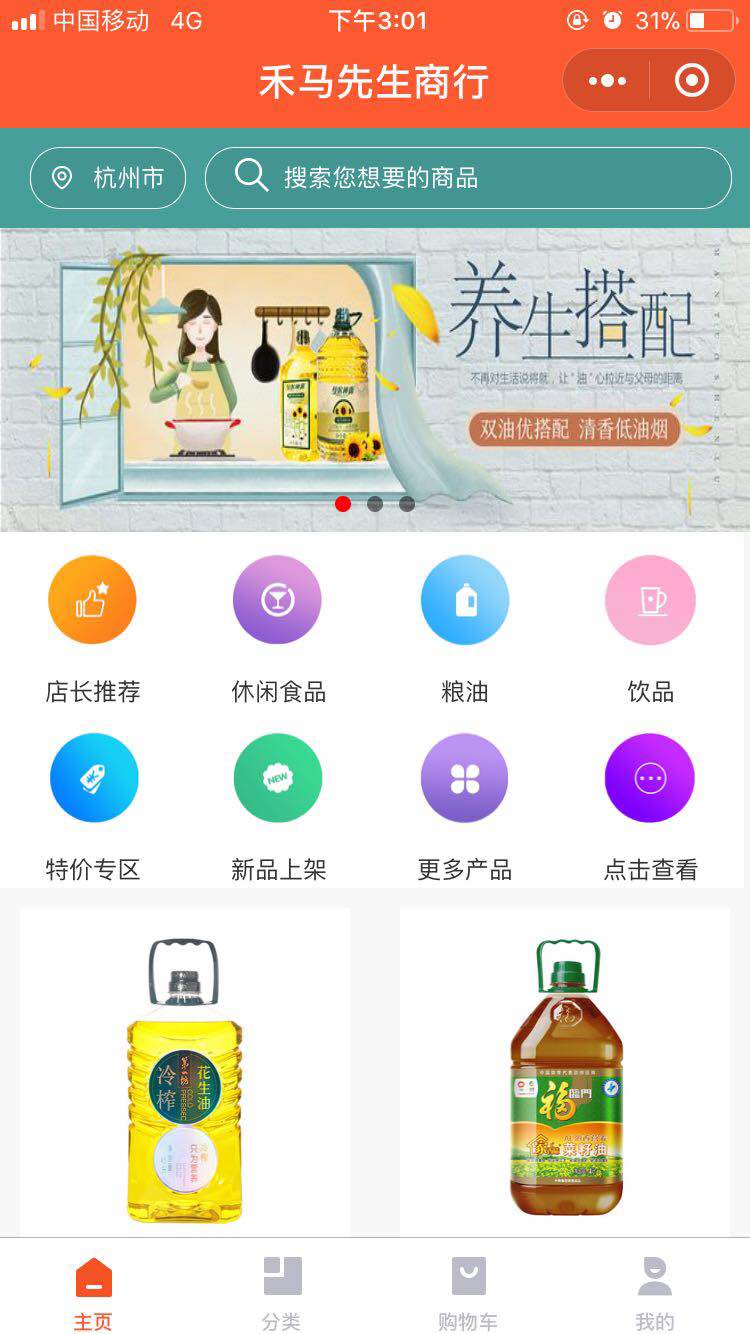
Task: View the 特价专区 deals
Action: click(x=94, y=778)
